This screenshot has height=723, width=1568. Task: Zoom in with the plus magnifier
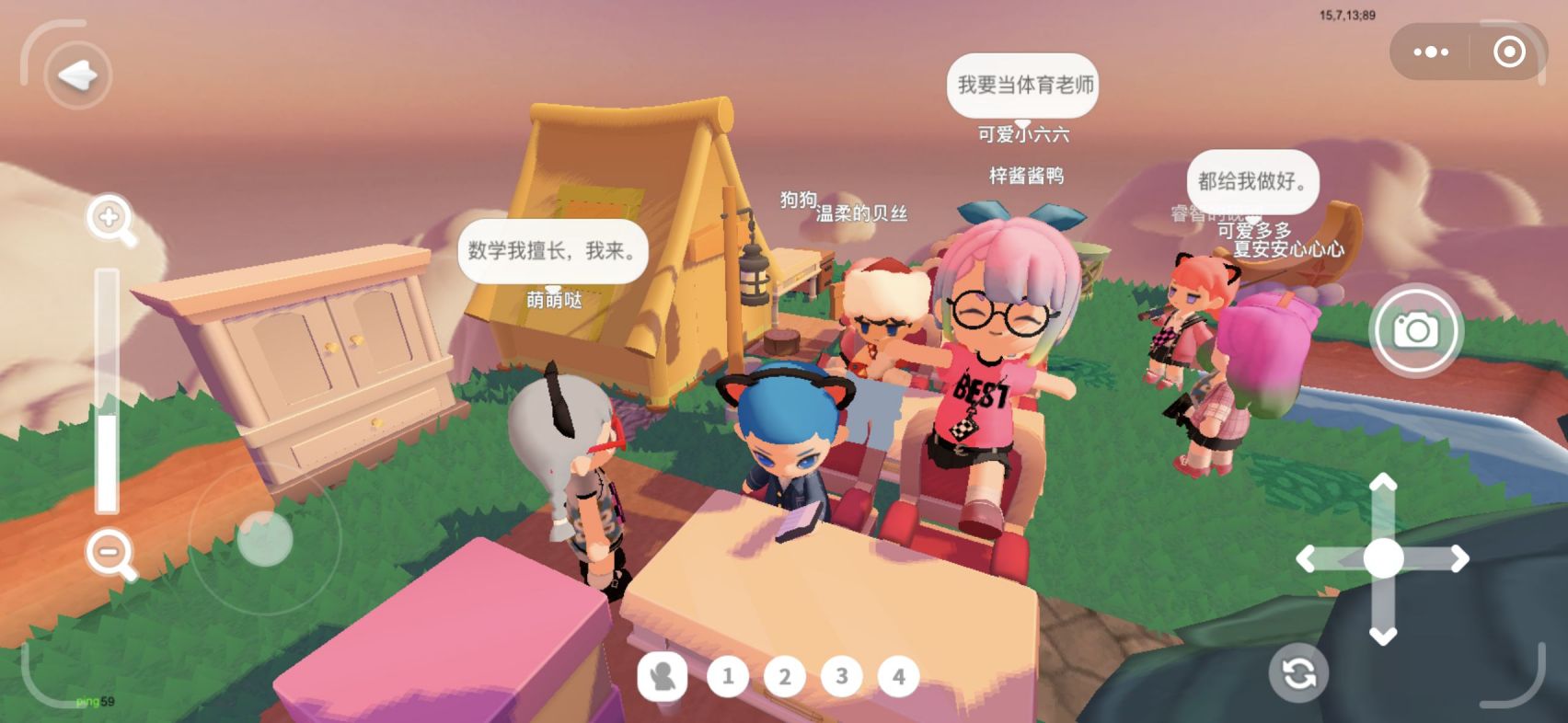[x=110, y=218]
